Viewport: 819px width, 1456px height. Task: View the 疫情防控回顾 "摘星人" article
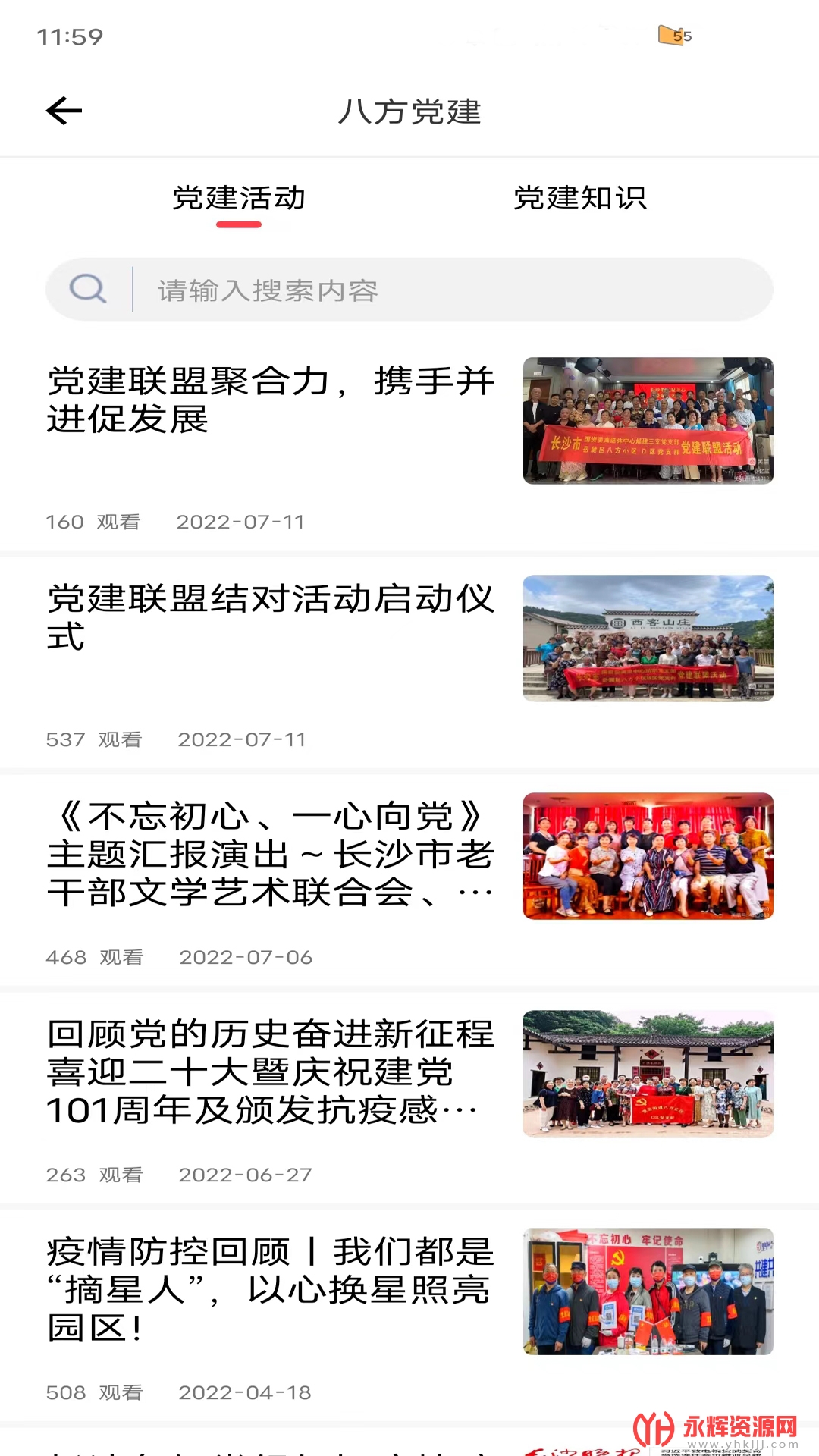tap(270, 1290)
